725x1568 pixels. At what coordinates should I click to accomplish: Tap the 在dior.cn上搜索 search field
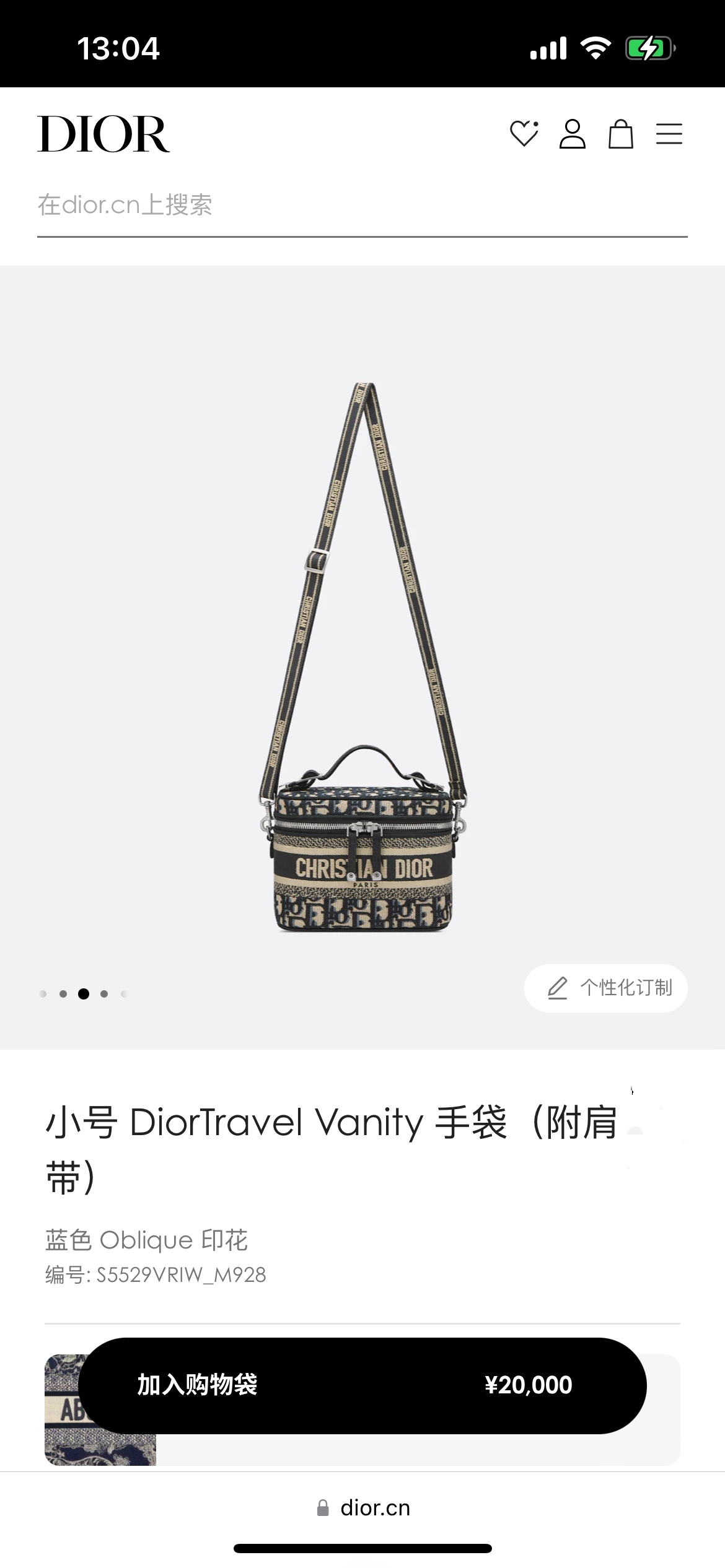pyautogui.click(x=362, y=206)
